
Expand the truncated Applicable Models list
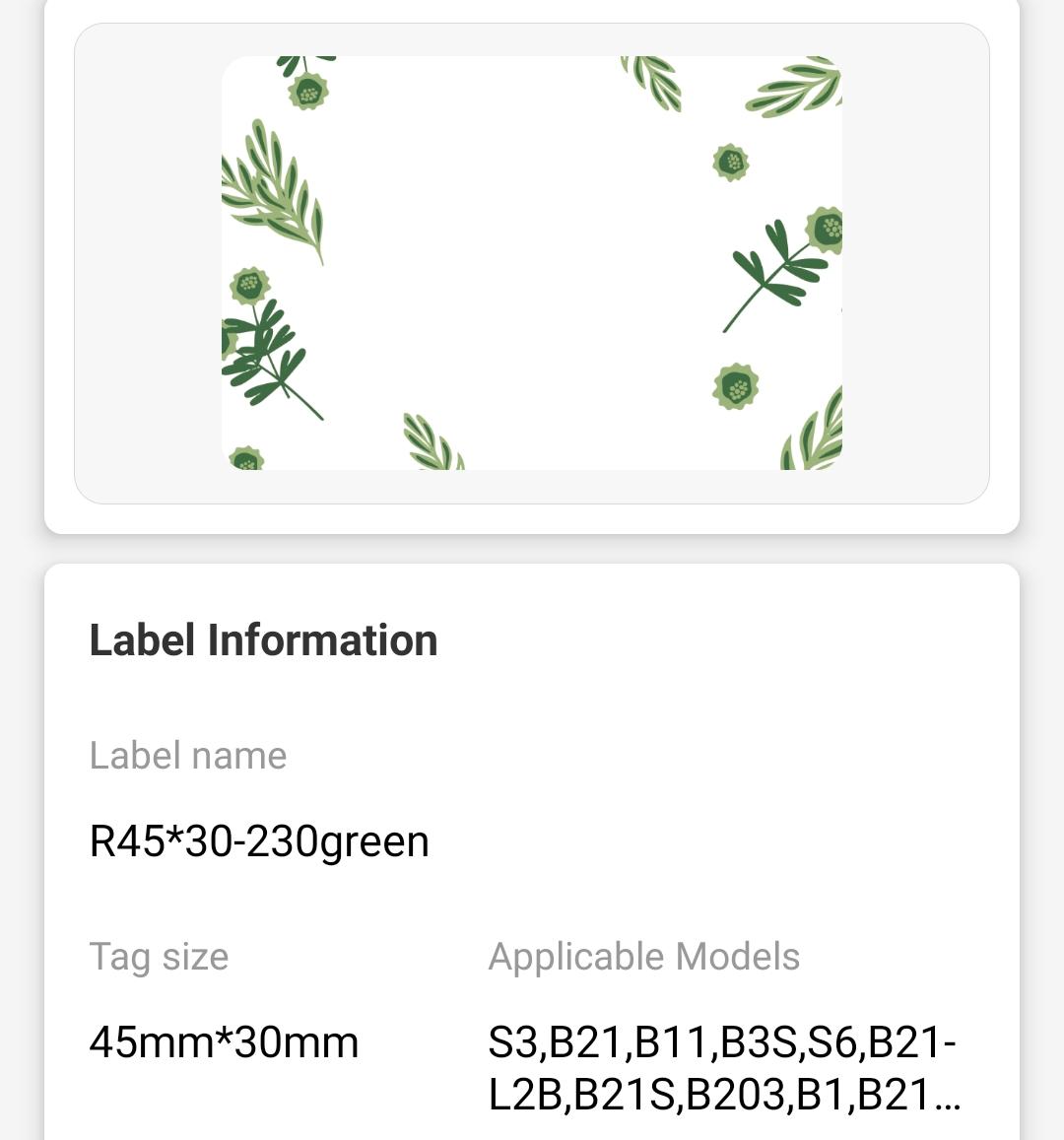pyautogui.click(x=723, y=1068)
